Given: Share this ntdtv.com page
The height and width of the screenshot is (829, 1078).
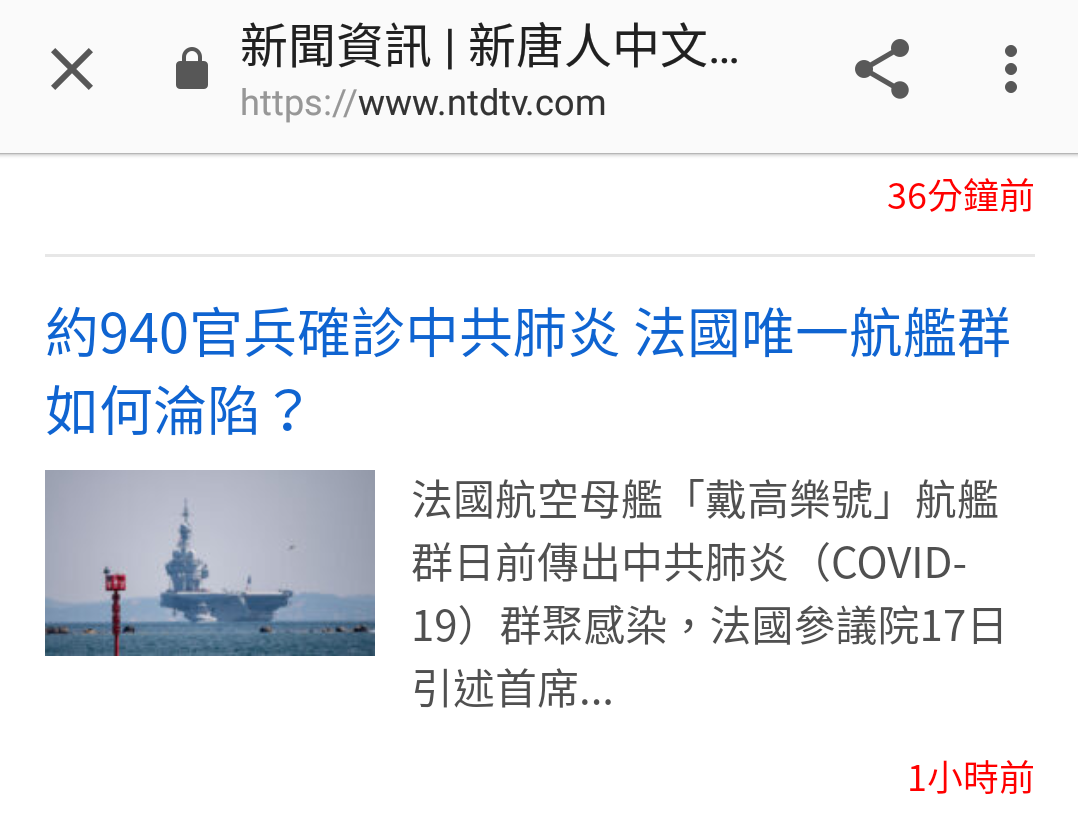Looking at the screenshot, I should pos(882,70).
